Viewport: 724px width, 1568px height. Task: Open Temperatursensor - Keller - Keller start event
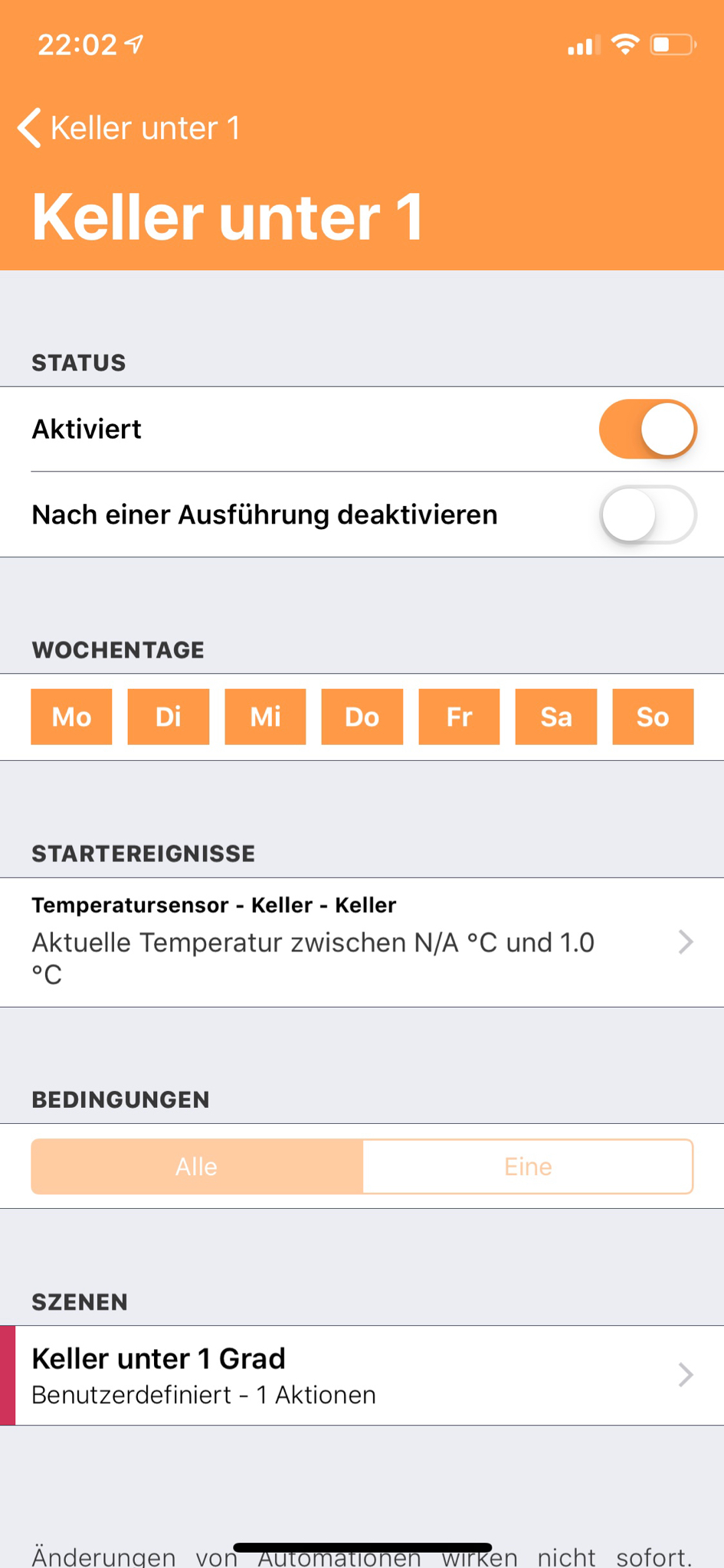pyautogui.click(x=362, y=942)
